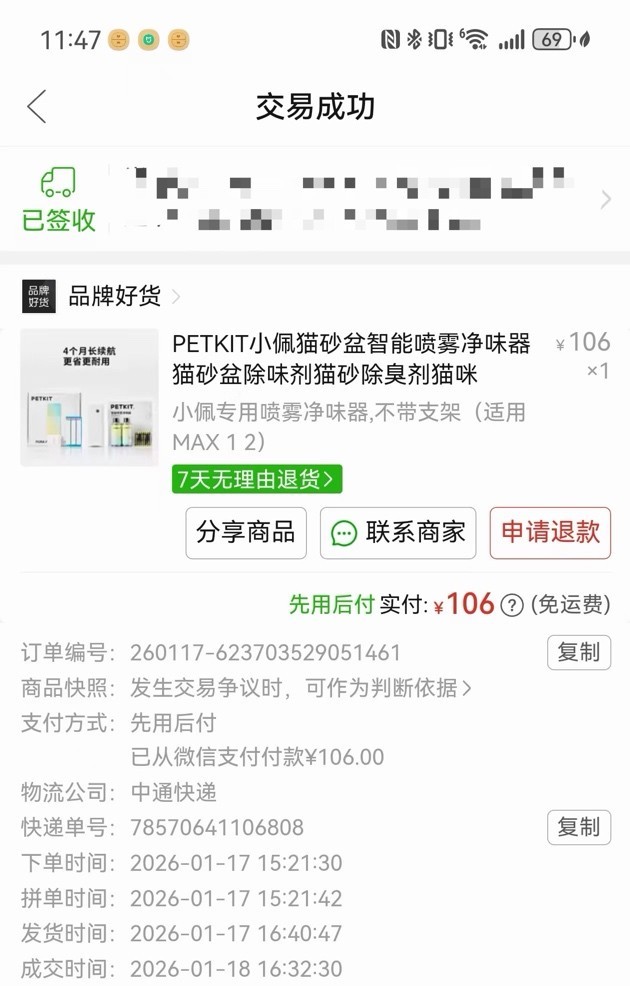Open the 品牌好货 store page
This screenshot has height=986, width=630.
click(114, 296)
